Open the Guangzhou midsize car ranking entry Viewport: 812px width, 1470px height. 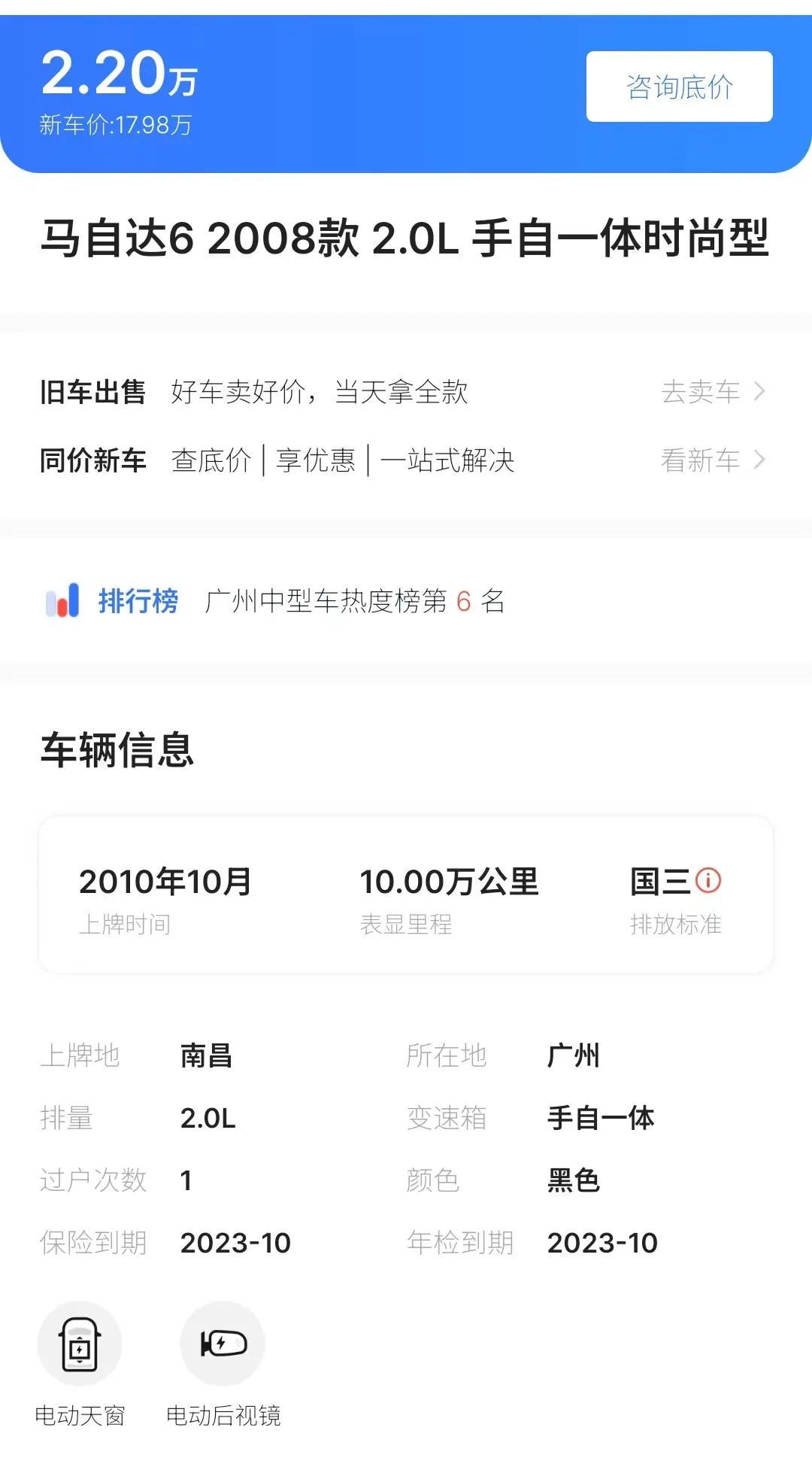click(353, 600)
